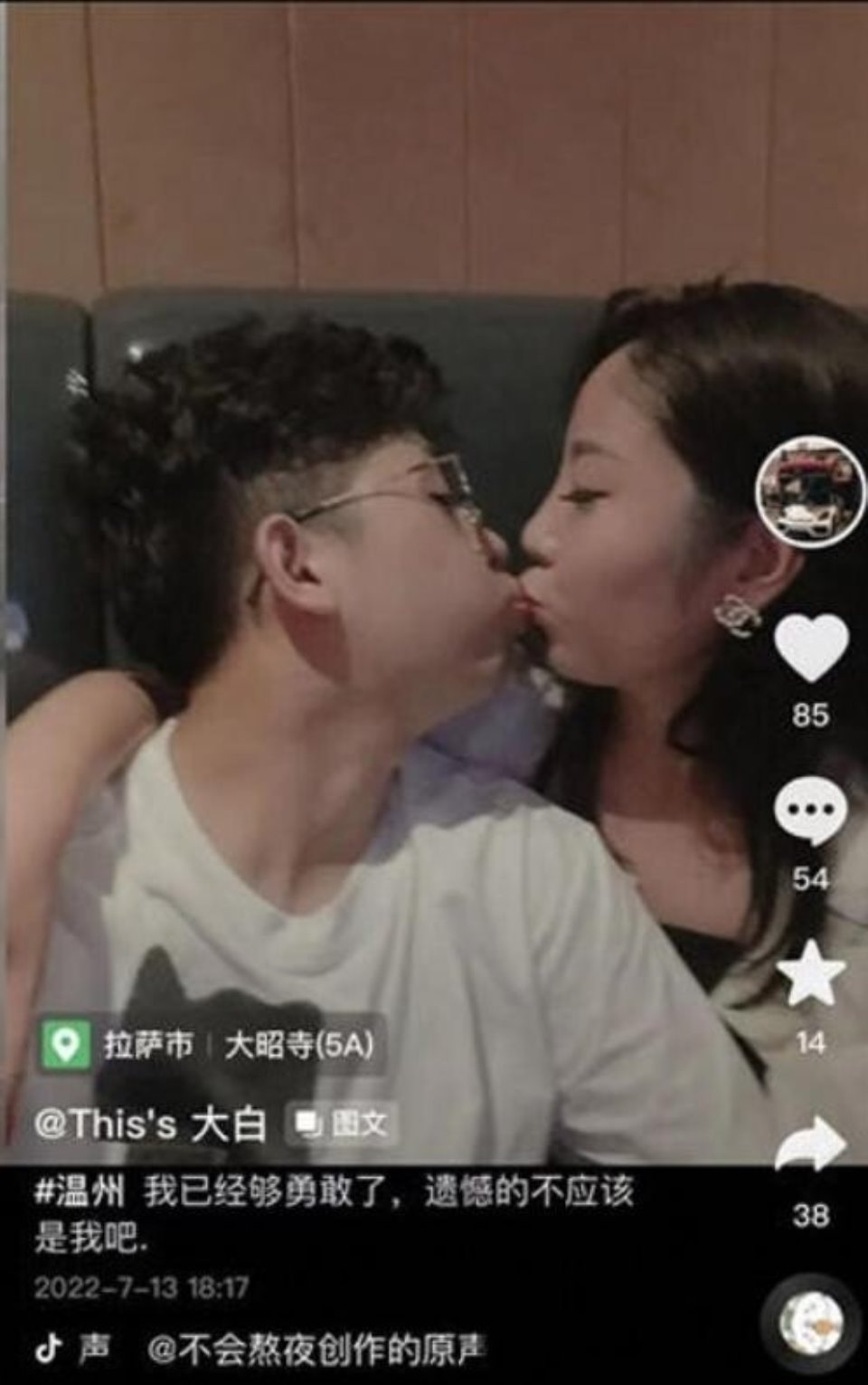The image size is (868, 1385).
Task: Share this post via arrow icon
Action: pyautogui.click(x=811, y=1144)
